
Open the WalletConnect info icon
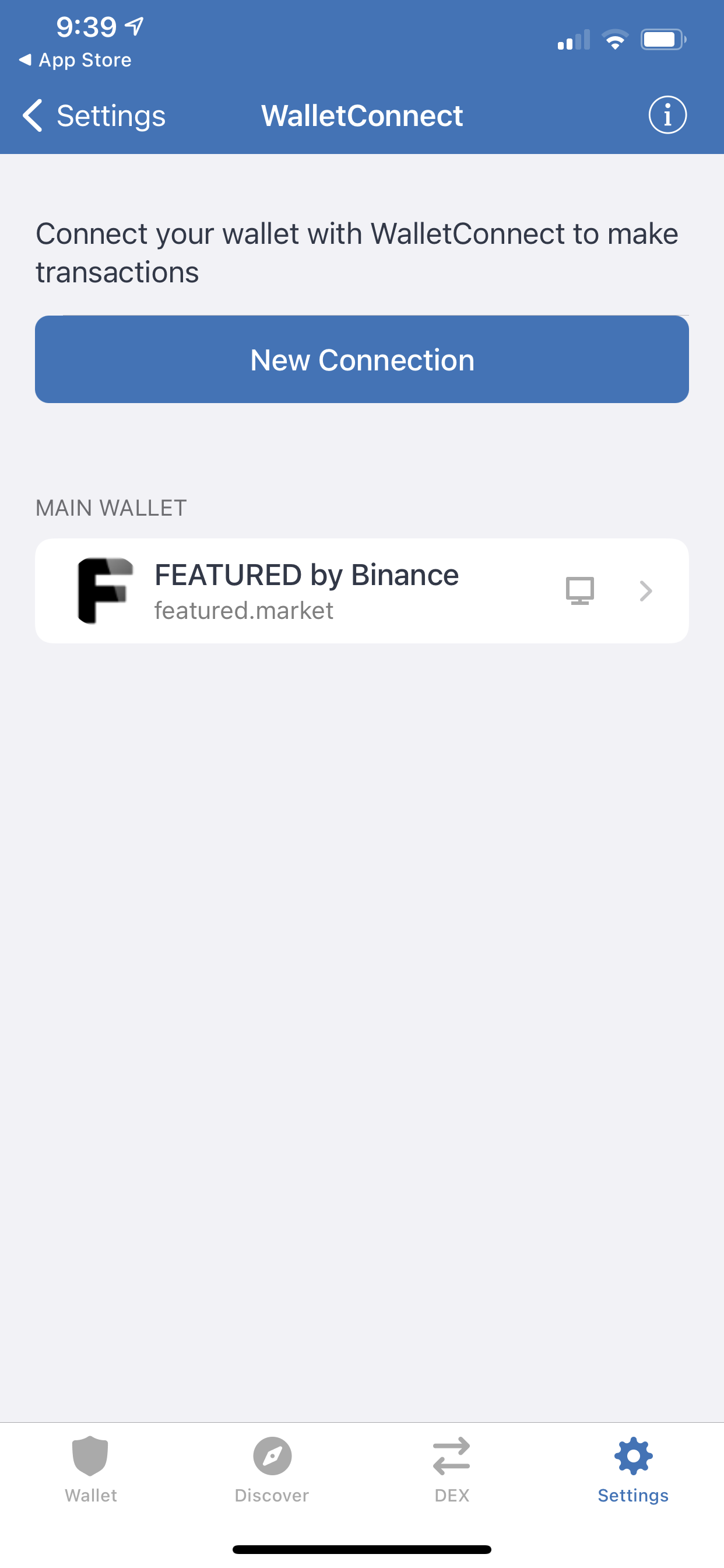click(667, 115)
